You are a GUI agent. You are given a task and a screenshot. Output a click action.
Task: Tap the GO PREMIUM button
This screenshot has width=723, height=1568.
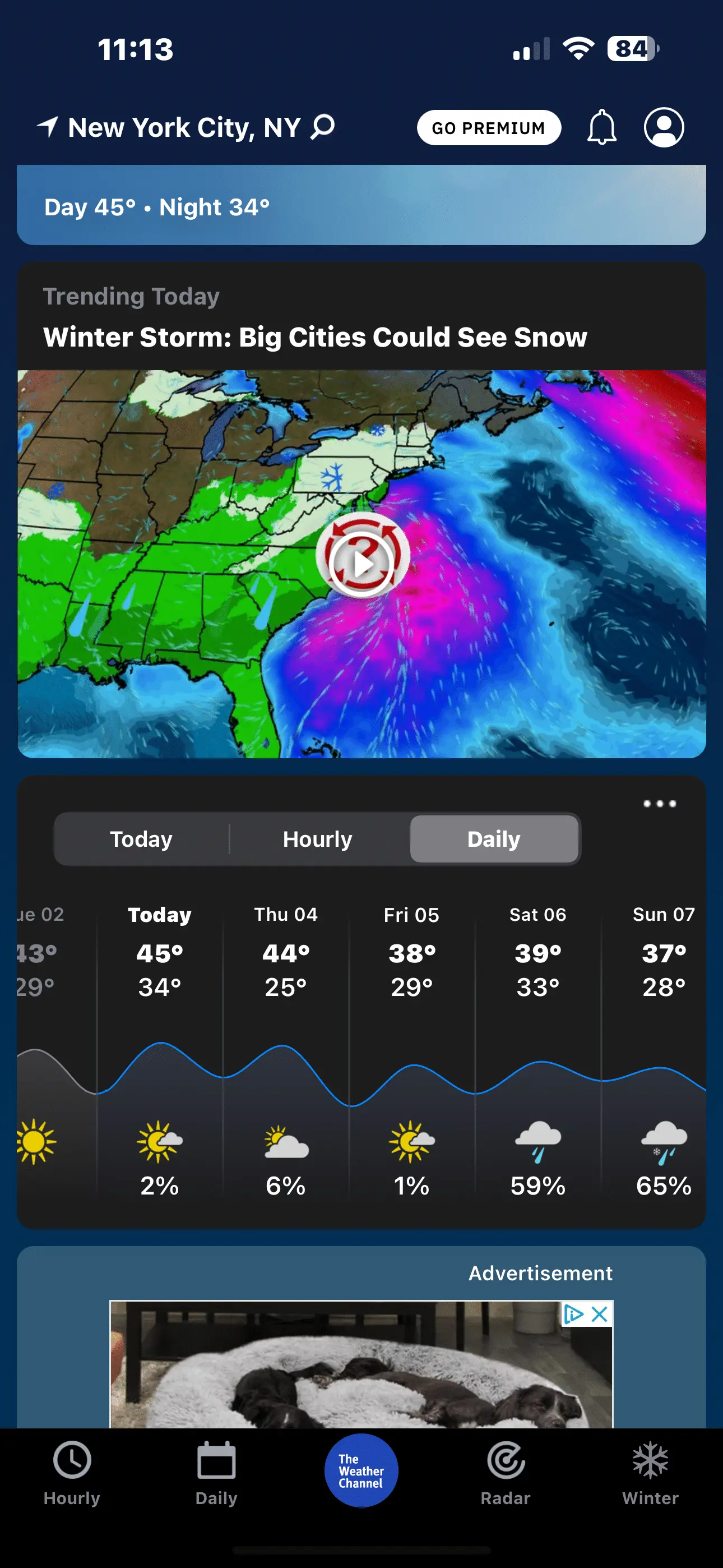(489, 128)
